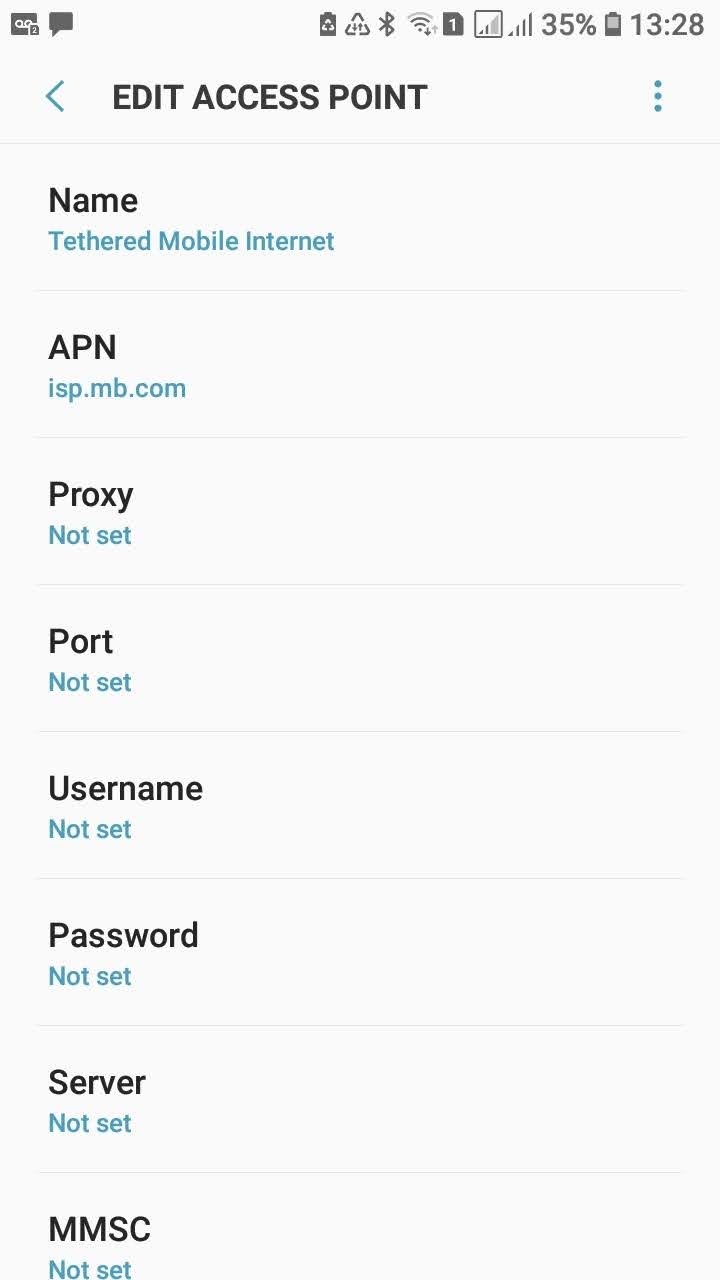This screenshot has height=1280, width=720.
Task: Select the Username row
Action: (360, 807)
